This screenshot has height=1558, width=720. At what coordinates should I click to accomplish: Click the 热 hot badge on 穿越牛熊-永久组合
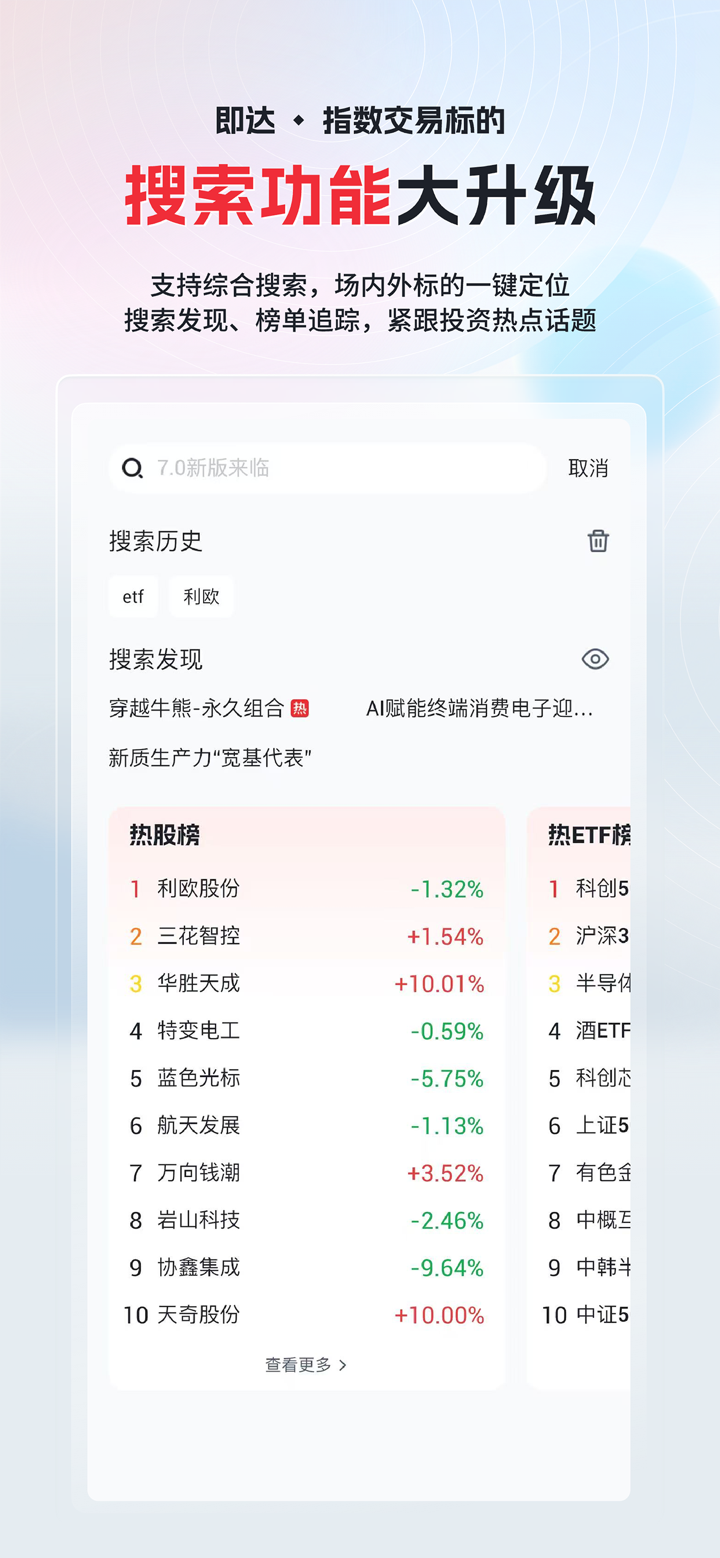click(x=301, y=707)
